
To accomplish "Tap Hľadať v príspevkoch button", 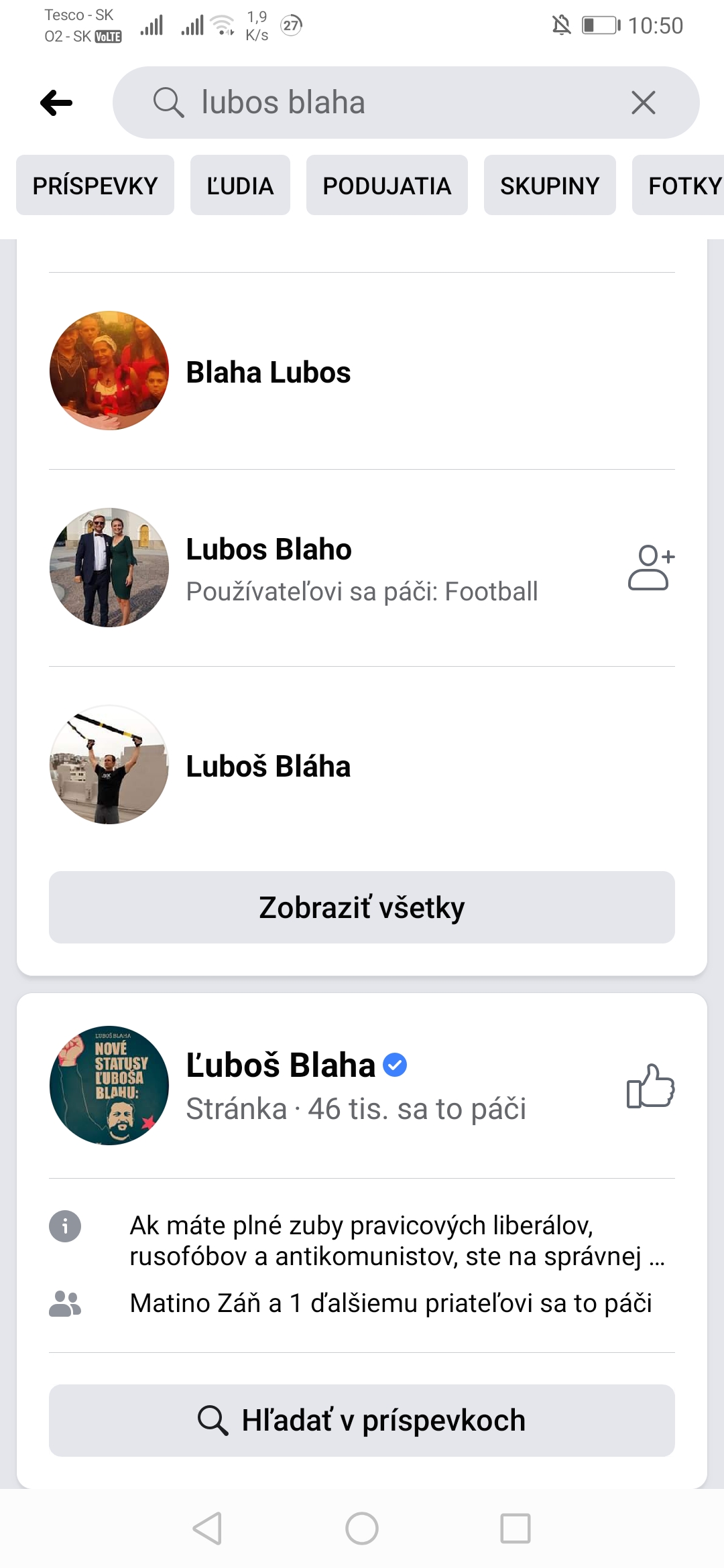I will click(362, 1421).
